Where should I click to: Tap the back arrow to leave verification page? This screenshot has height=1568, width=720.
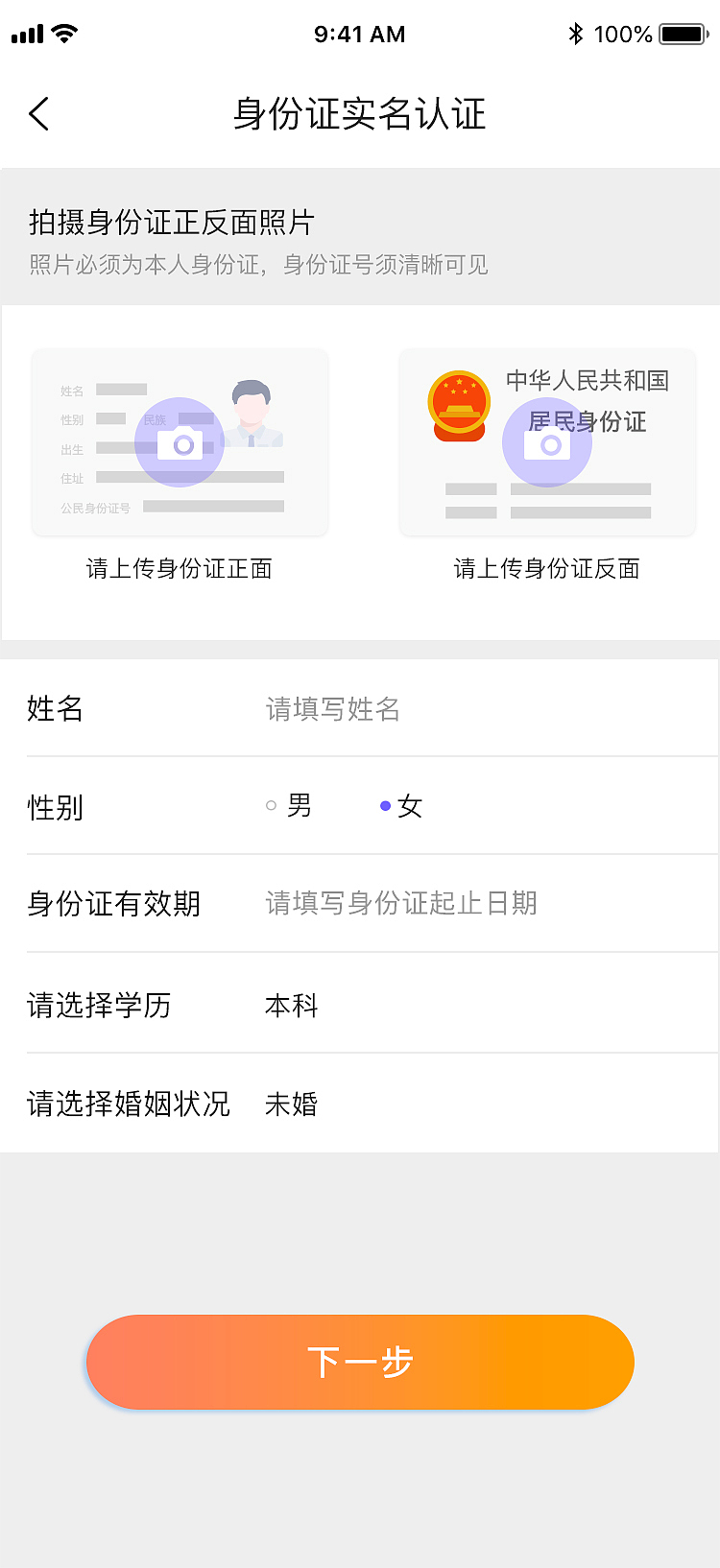click(x=38, y=113)
